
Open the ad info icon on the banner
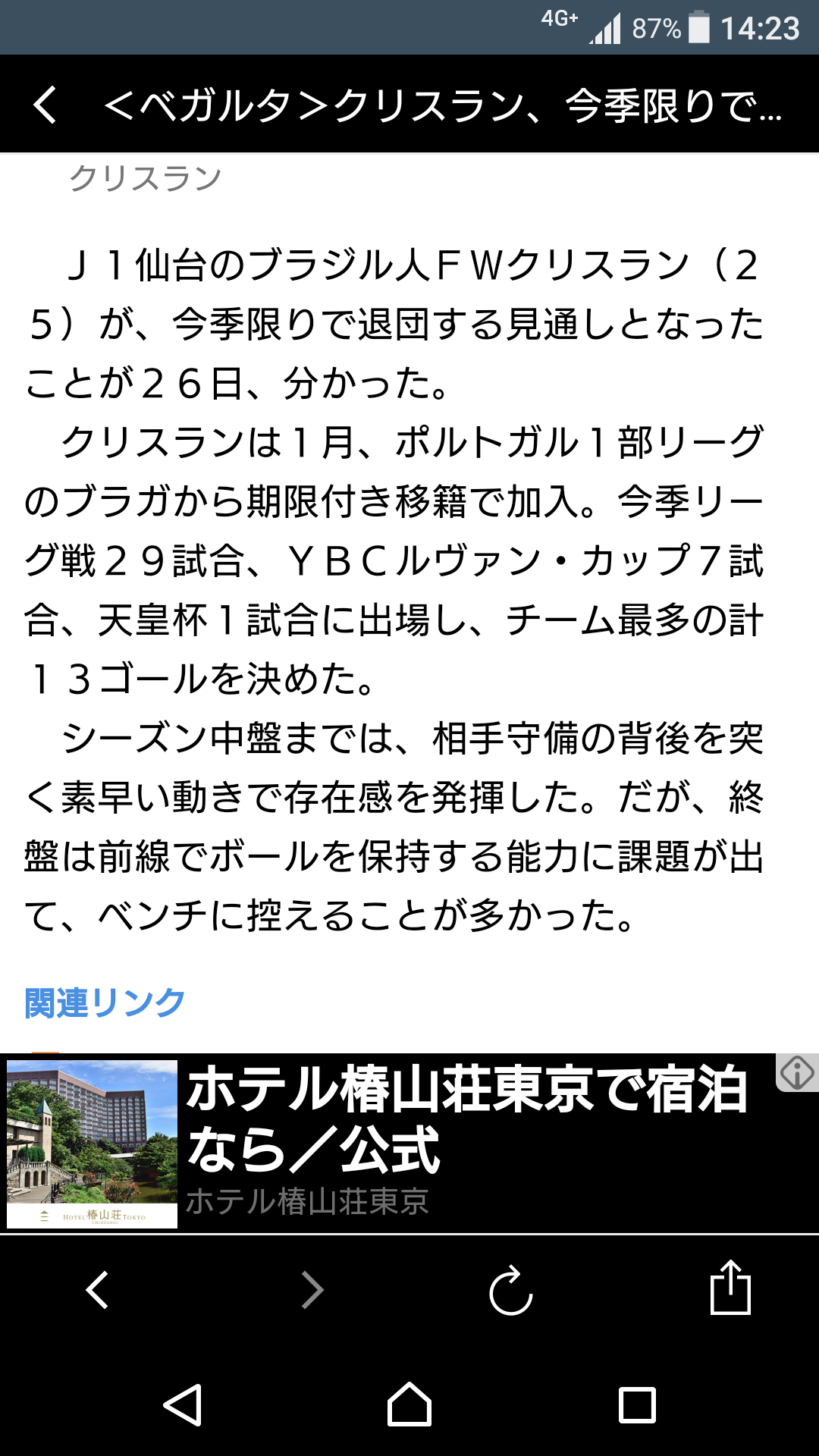click(797, 1073)
